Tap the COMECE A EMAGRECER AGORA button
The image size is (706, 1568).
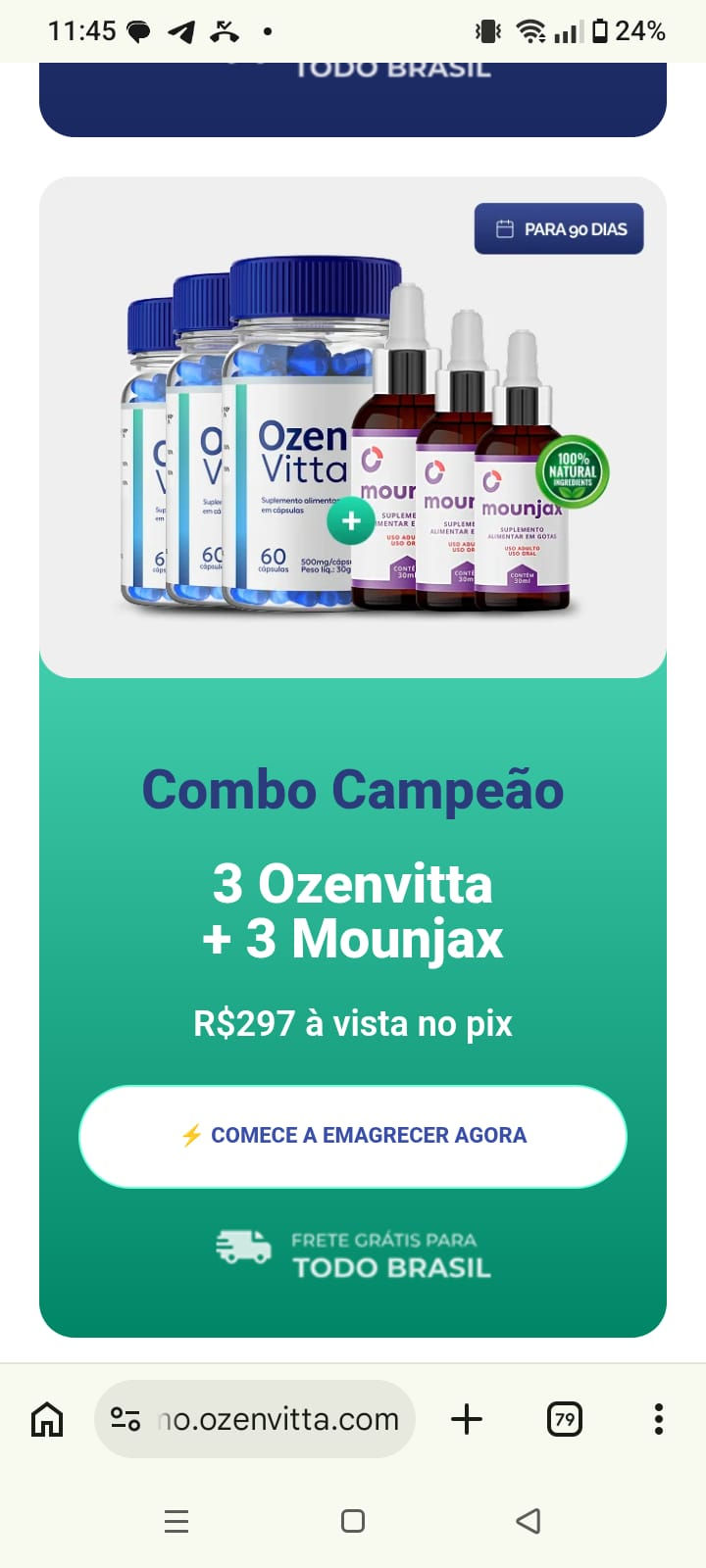click(353, 1136)
